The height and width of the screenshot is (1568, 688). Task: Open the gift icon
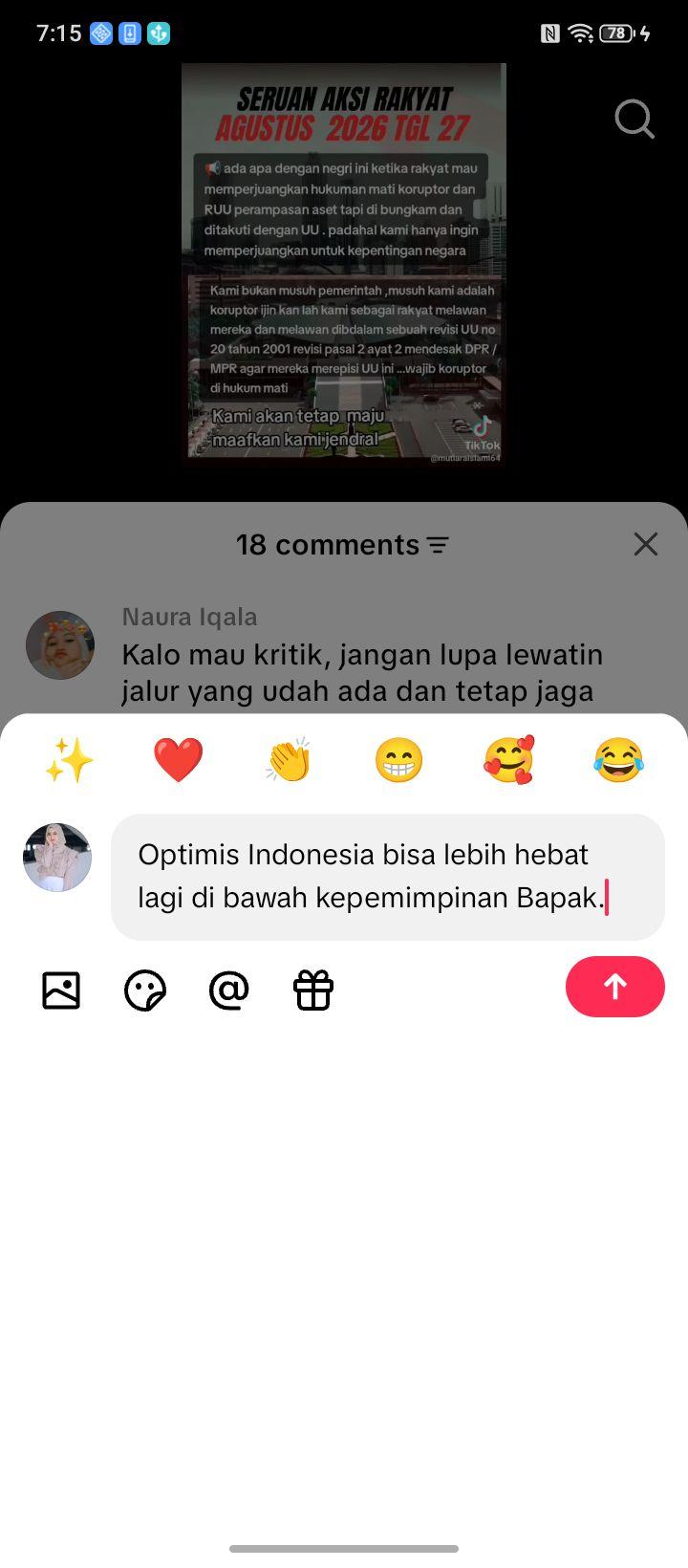coord(313,991)
